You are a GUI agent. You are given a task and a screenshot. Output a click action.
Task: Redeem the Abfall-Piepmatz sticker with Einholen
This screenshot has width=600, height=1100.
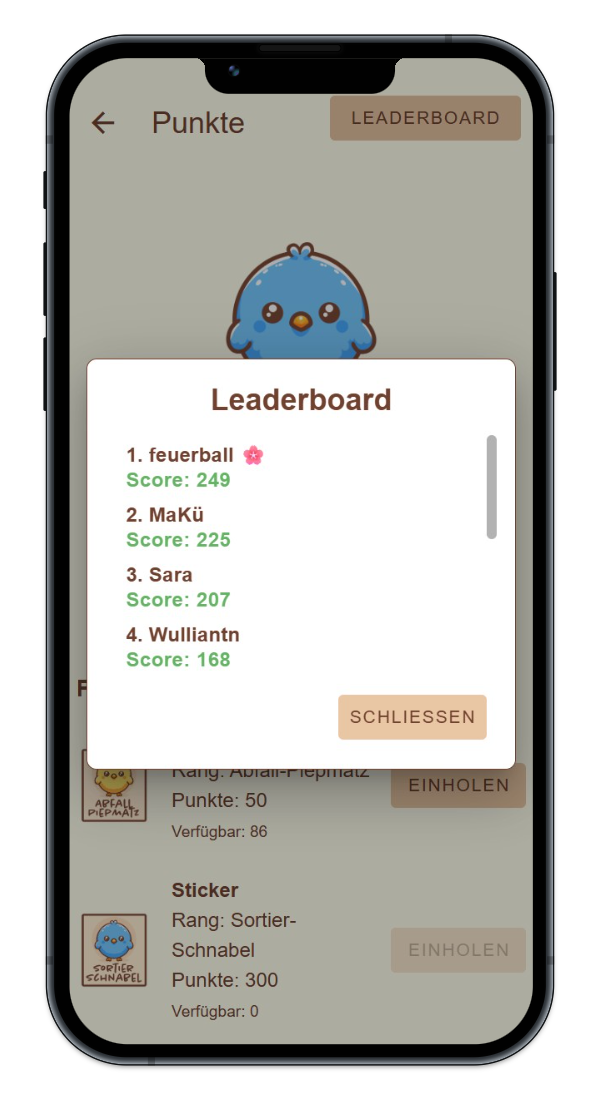click(x=458, y=787)
